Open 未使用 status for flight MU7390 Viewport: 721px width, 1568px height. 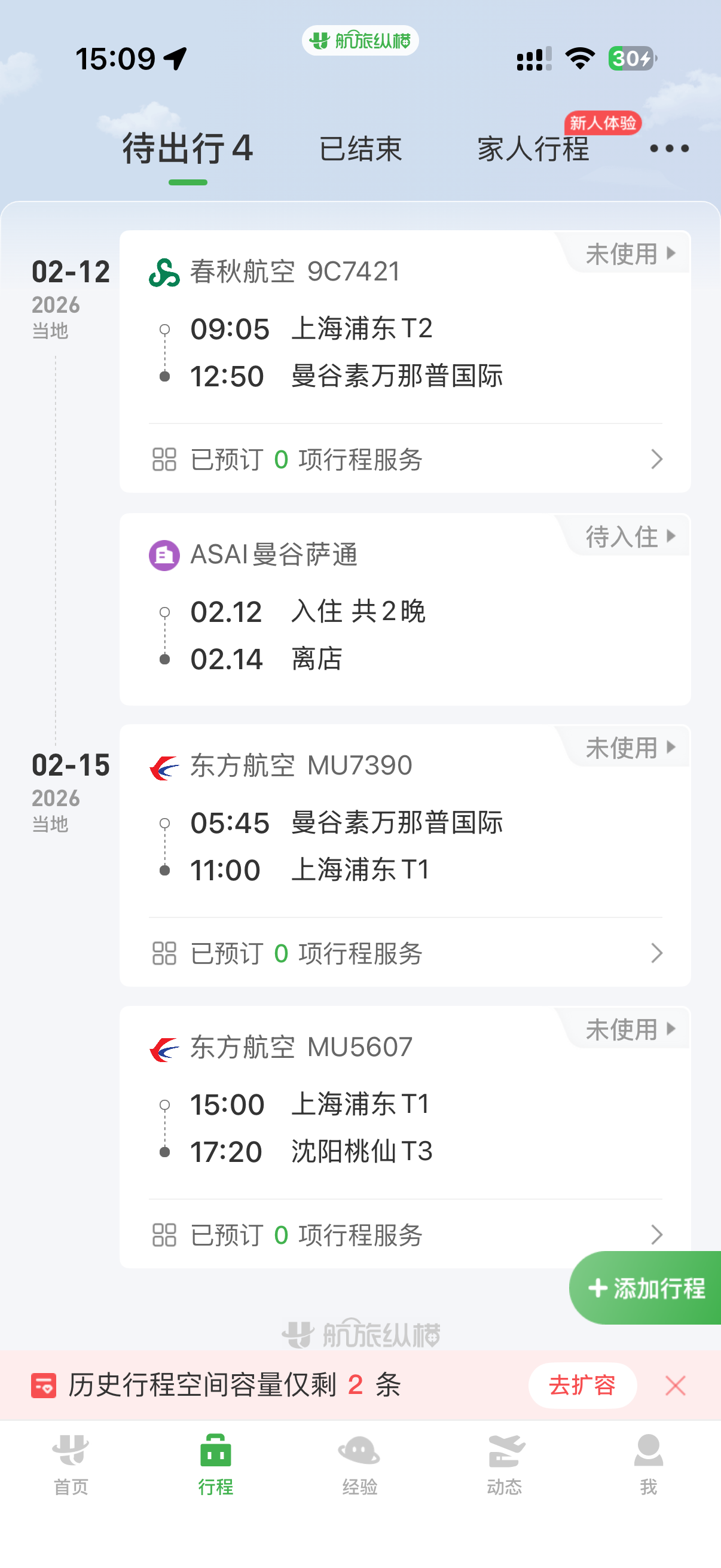click(630, 748)
